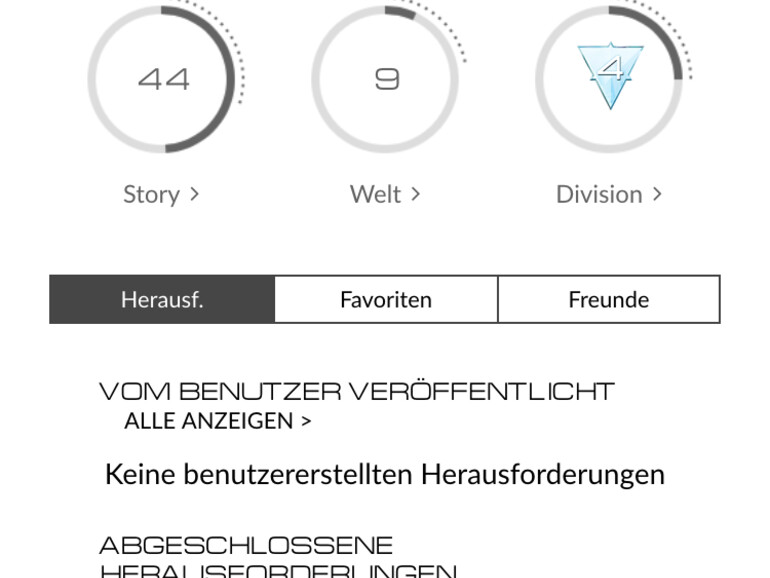Switch to the Freunde tab

pyautogui.click(x=608, y=299)
